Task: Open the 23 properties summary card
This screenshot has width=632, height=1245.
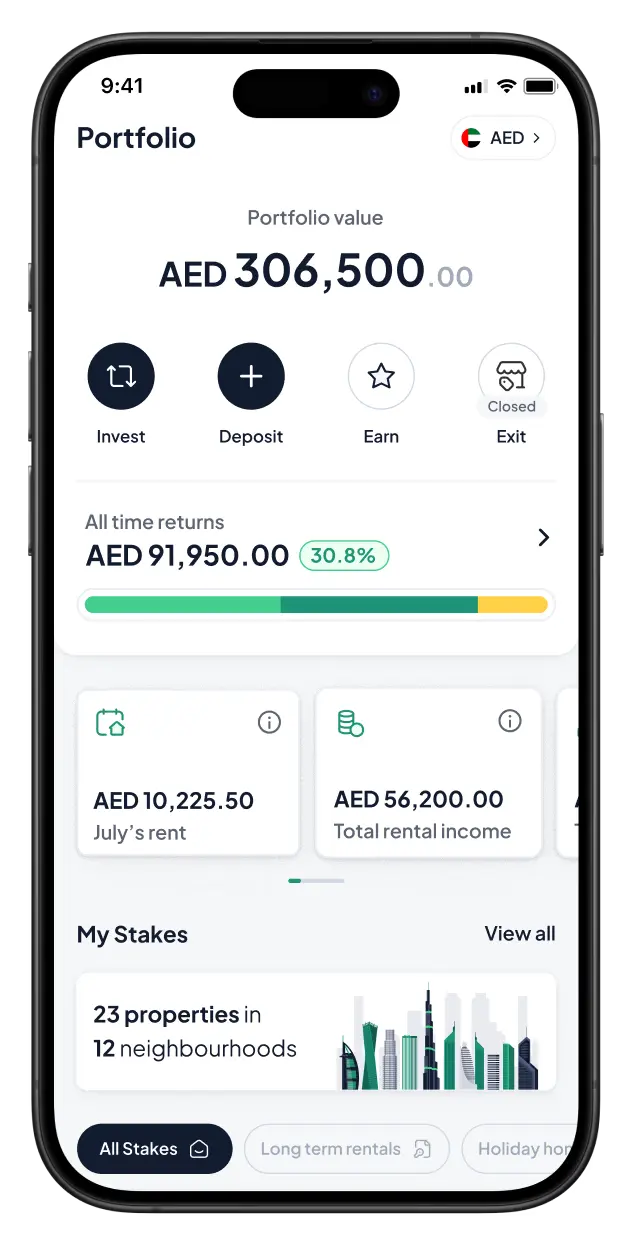Action: click(x=316, y=1032)
